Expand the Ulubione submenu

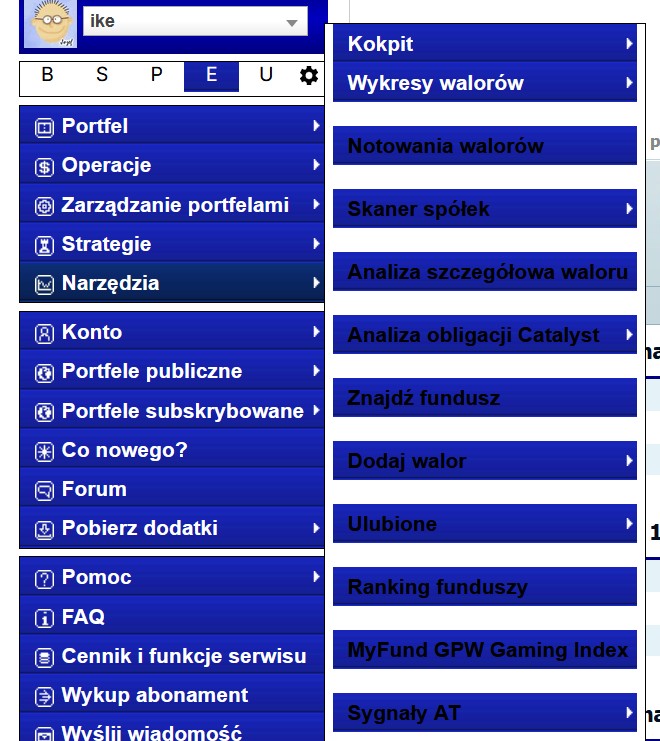coord(485,524)
